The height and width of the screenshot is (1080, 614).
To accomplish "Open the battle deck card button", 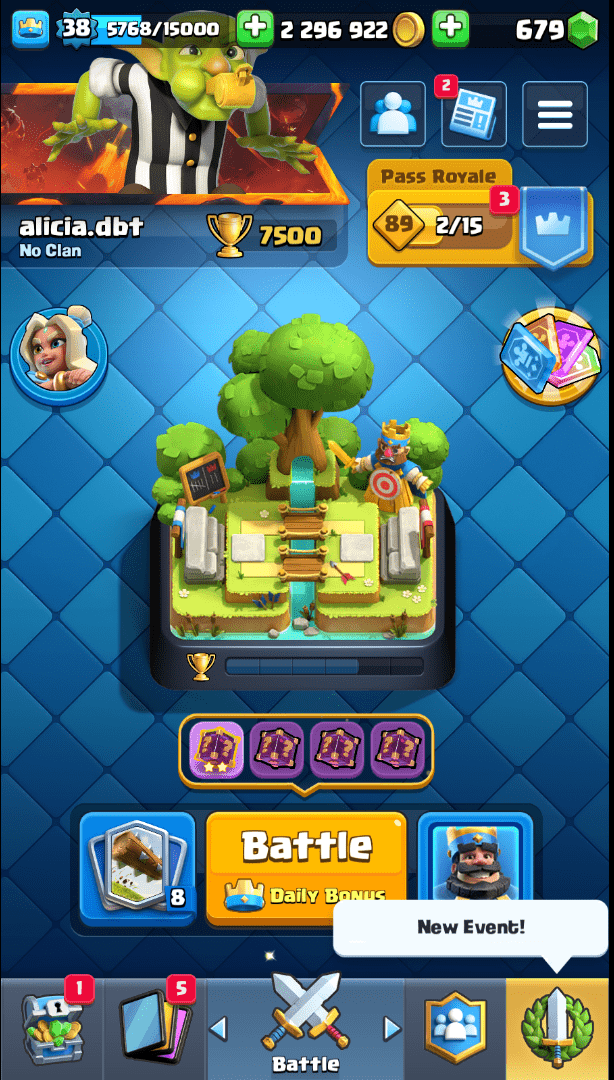I will coord(138,866).
